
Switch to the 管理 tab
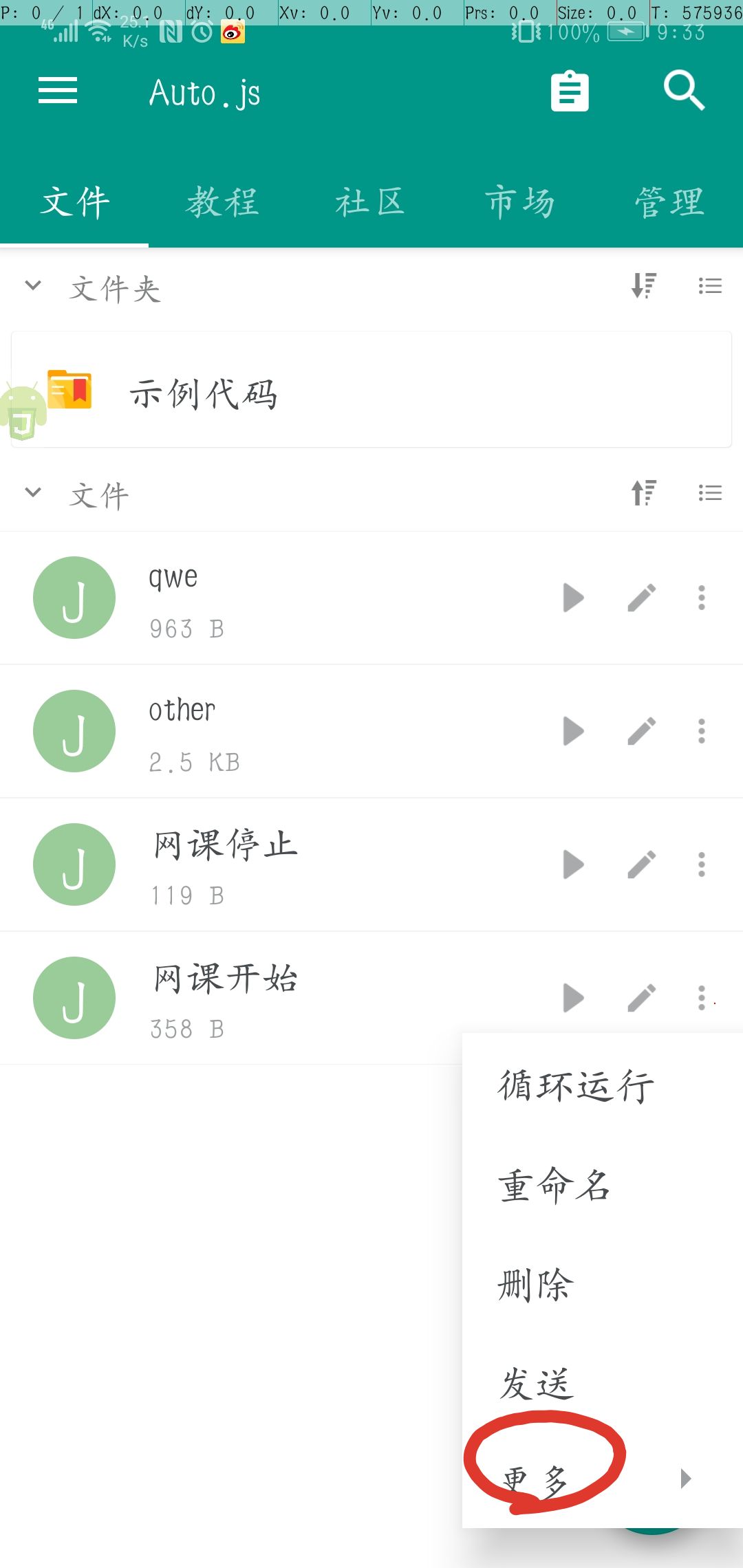(x=669, y=202)
